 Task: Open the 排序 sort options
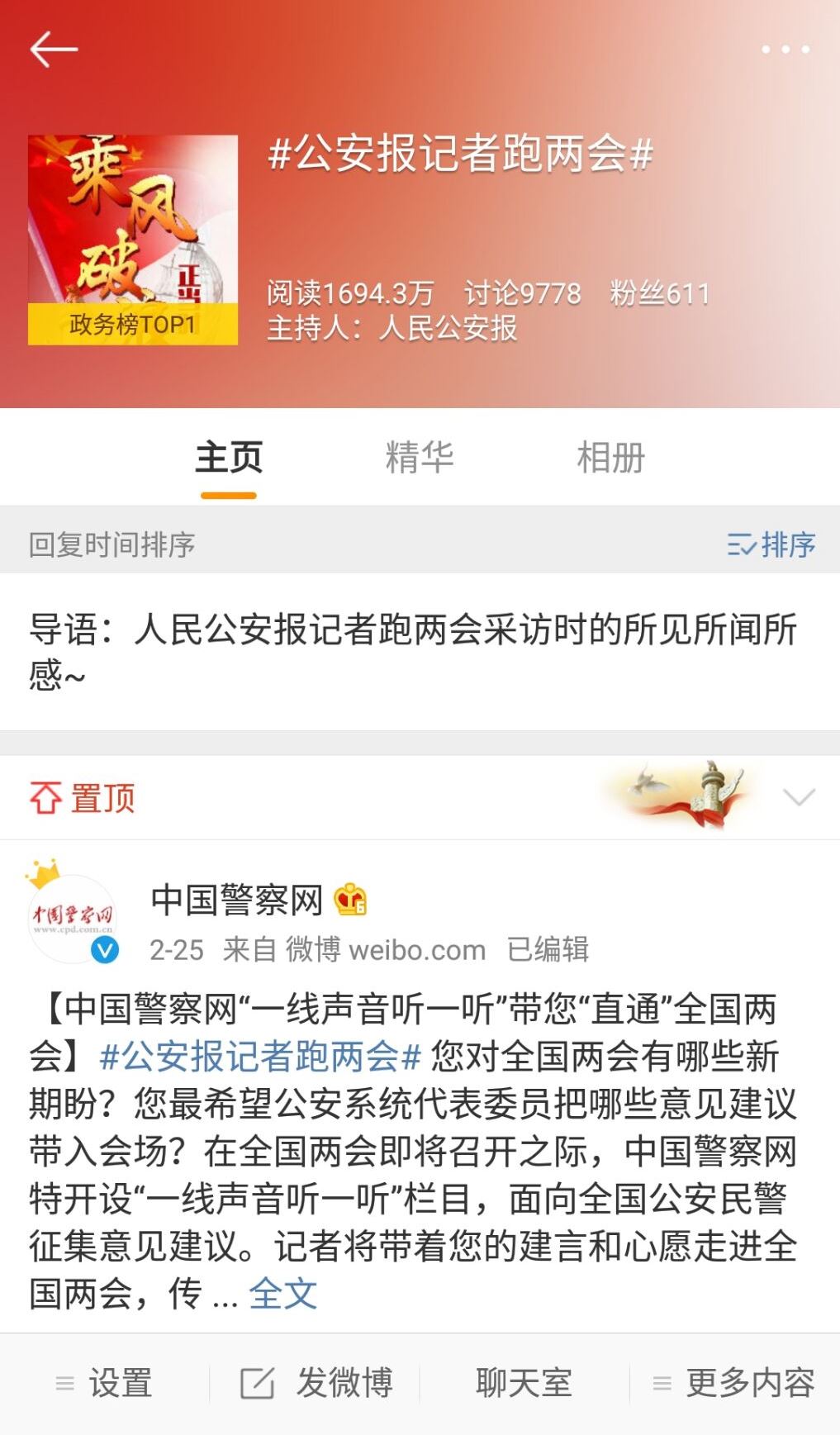771,544
